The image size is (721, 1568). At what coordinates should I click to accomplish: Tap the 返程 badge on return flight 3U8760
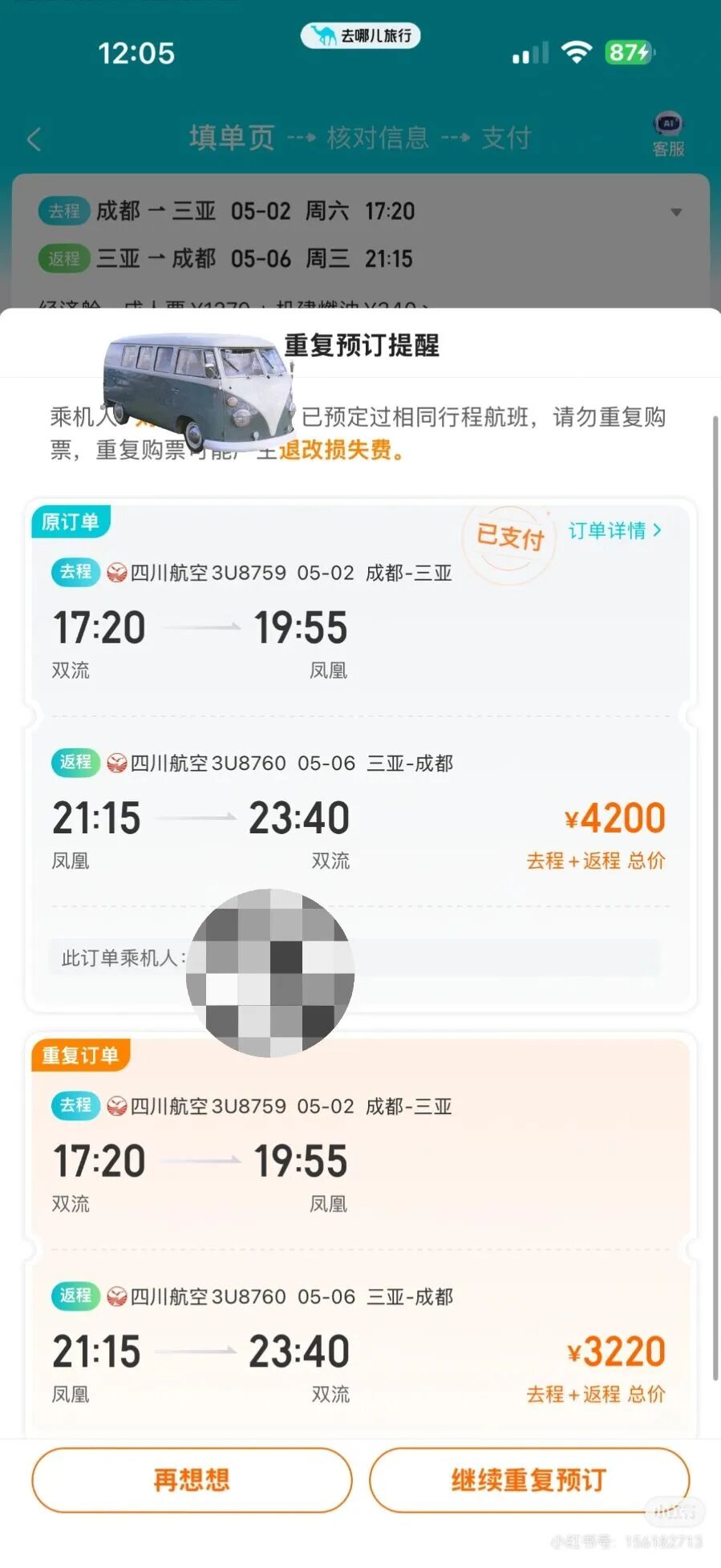[75, 763]
